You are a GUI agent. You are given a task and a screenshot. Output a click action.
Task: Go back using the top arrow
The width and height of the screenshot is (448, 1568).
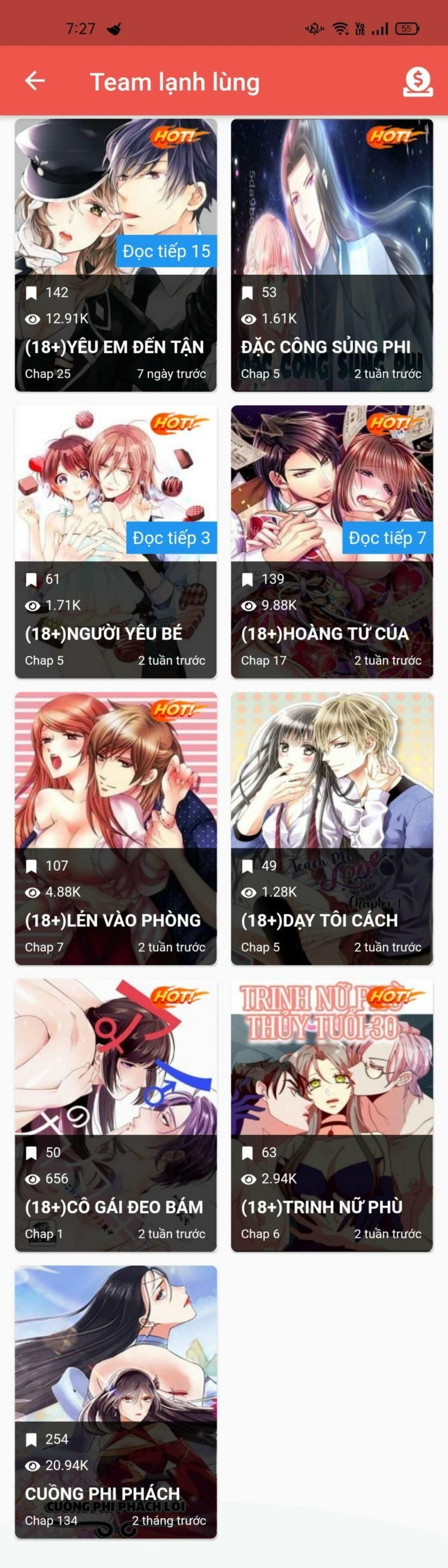(35, 81)
